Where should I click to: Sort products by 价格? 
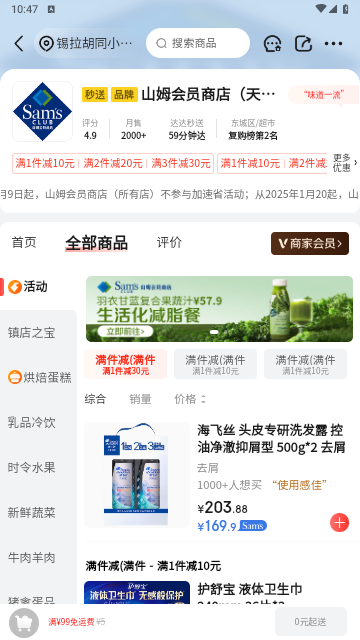click(x=190, y=399)
